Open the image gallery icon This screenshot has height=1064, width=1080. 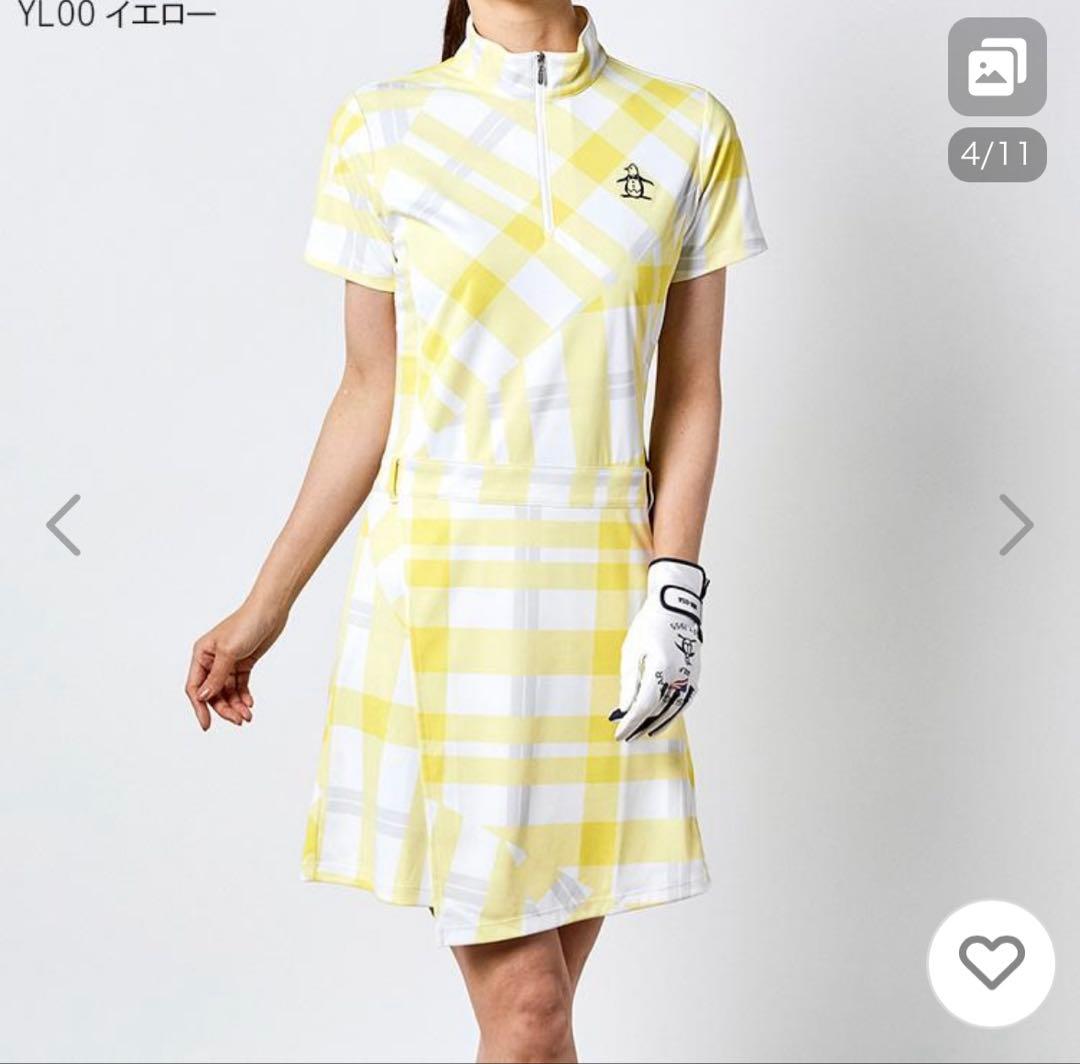click(x=996, y=67)
